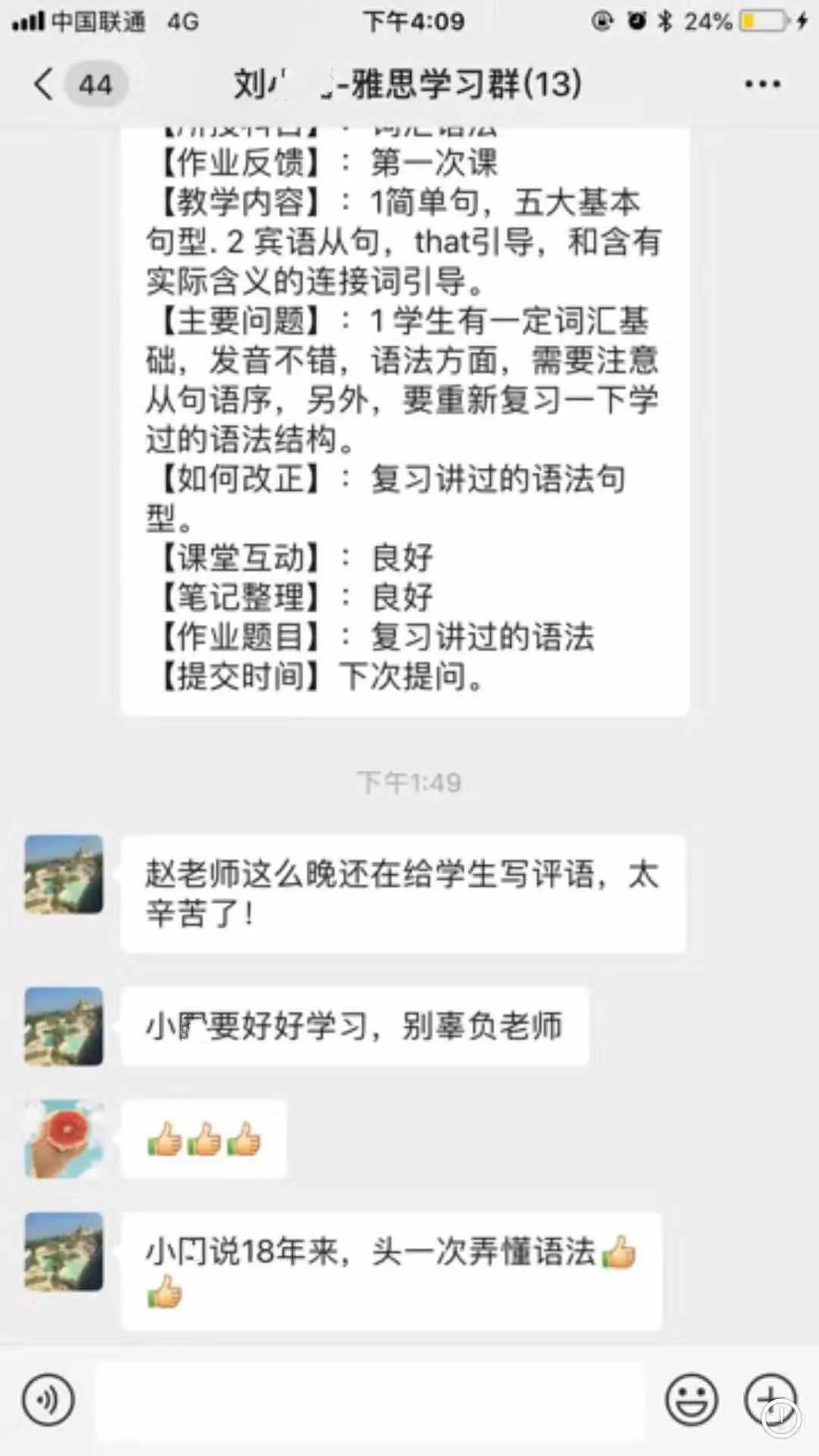Tap the long teaching feedback message bubble
The width and height of the screenshot is (819, 1456).
406,417
